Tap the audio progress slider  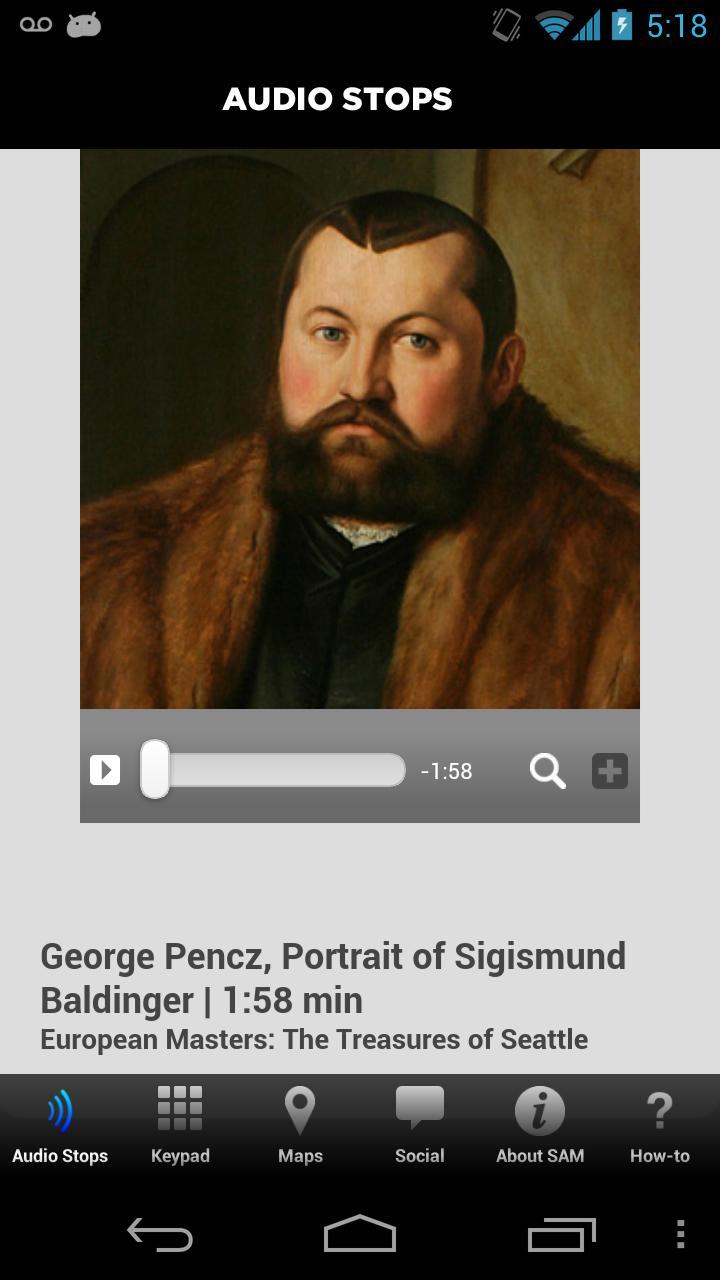272,770
